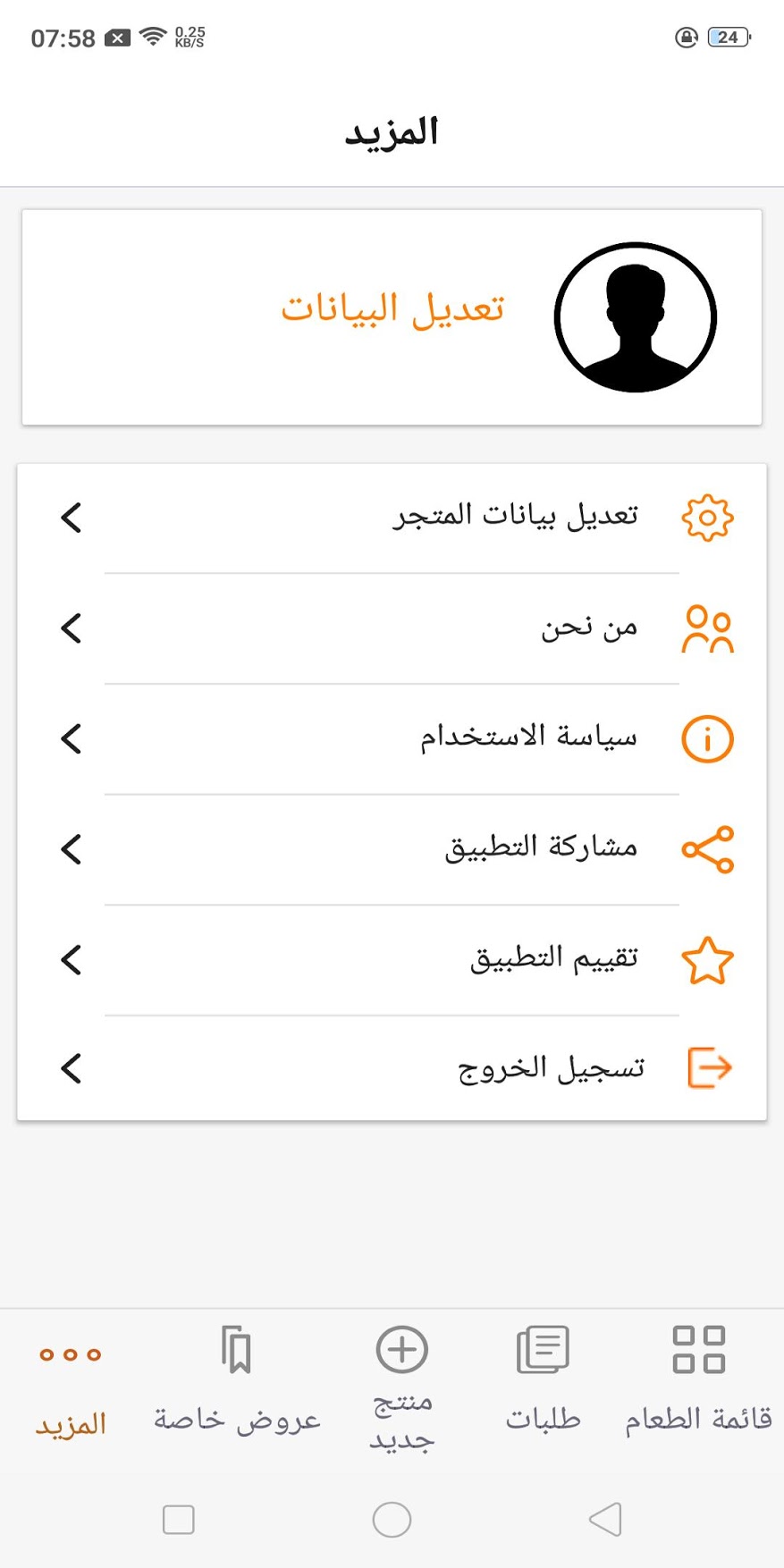
Task: Open تقييم التطبيق to rate the app
Action: pos(392,960)
